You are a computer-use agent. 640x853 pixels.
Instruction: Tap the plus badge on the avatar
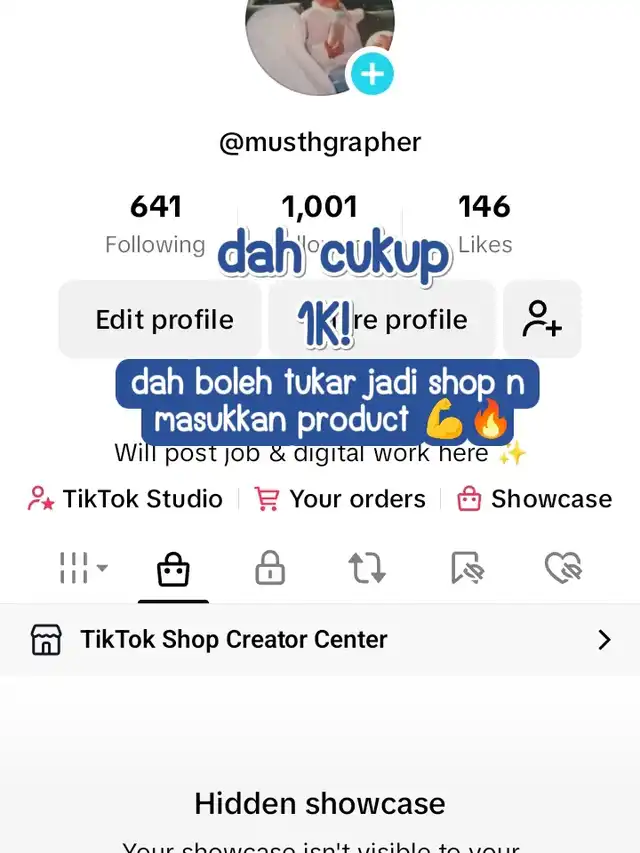371,74
